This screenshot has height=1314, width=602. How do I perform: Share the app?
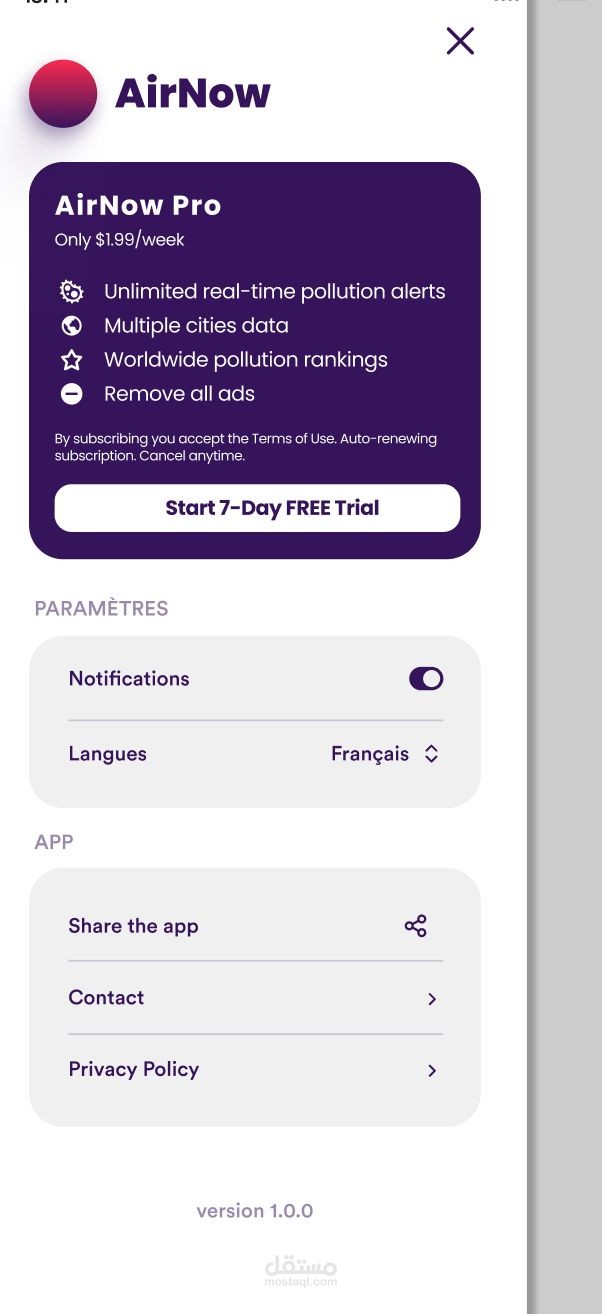[x=255, y=926]
